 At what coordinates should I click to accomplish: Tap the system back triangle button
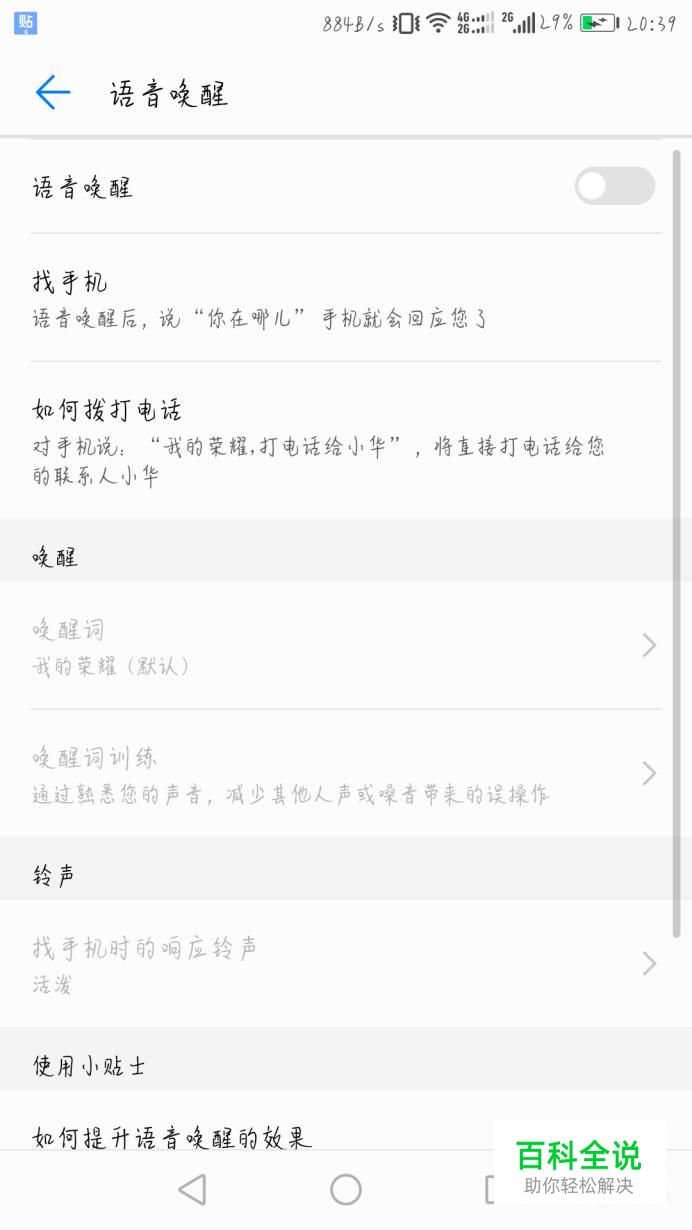click(x=192, y=1189)
